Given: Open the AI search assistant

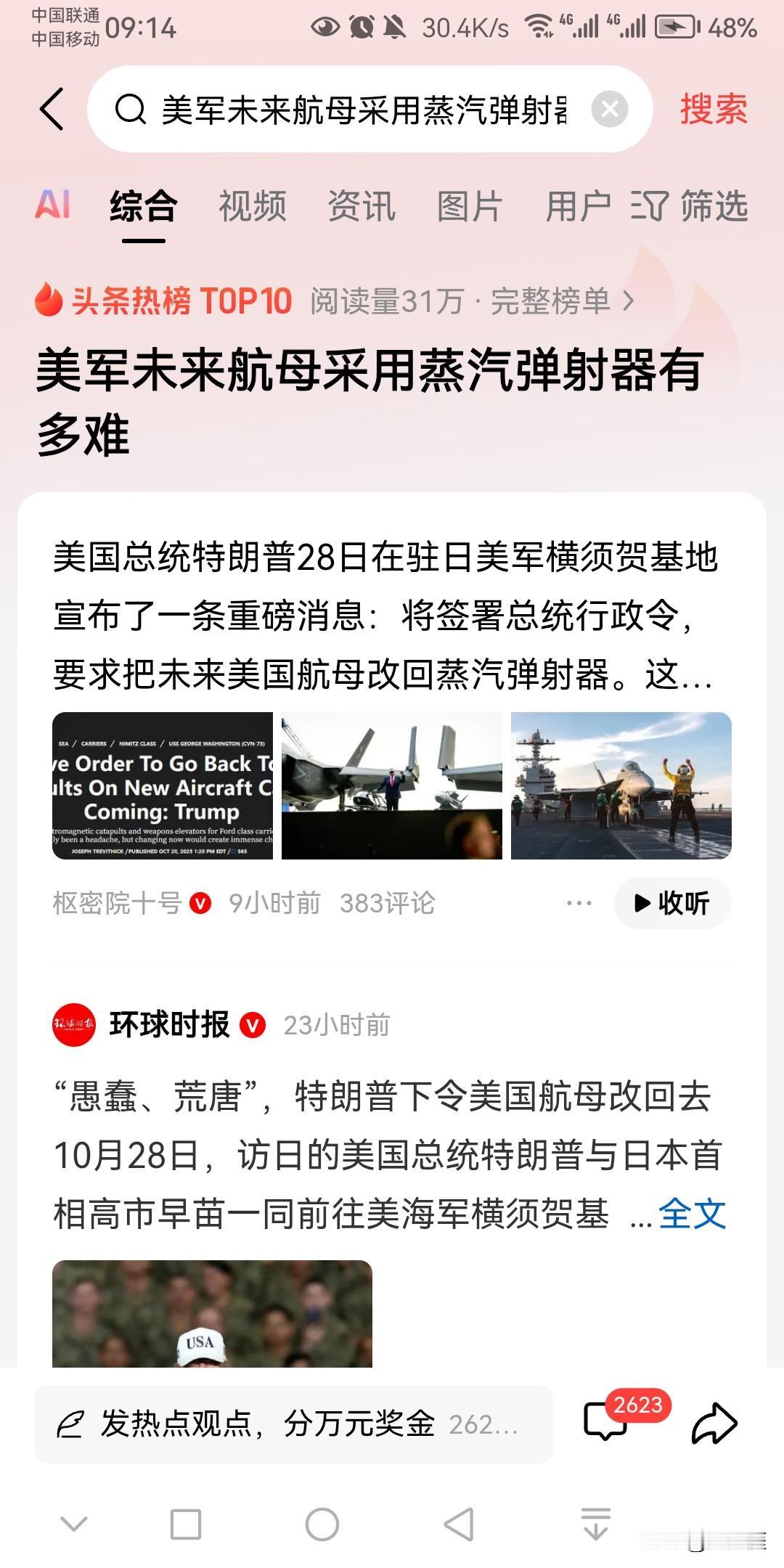Looking at the screenshot, I should pos(54,205).
